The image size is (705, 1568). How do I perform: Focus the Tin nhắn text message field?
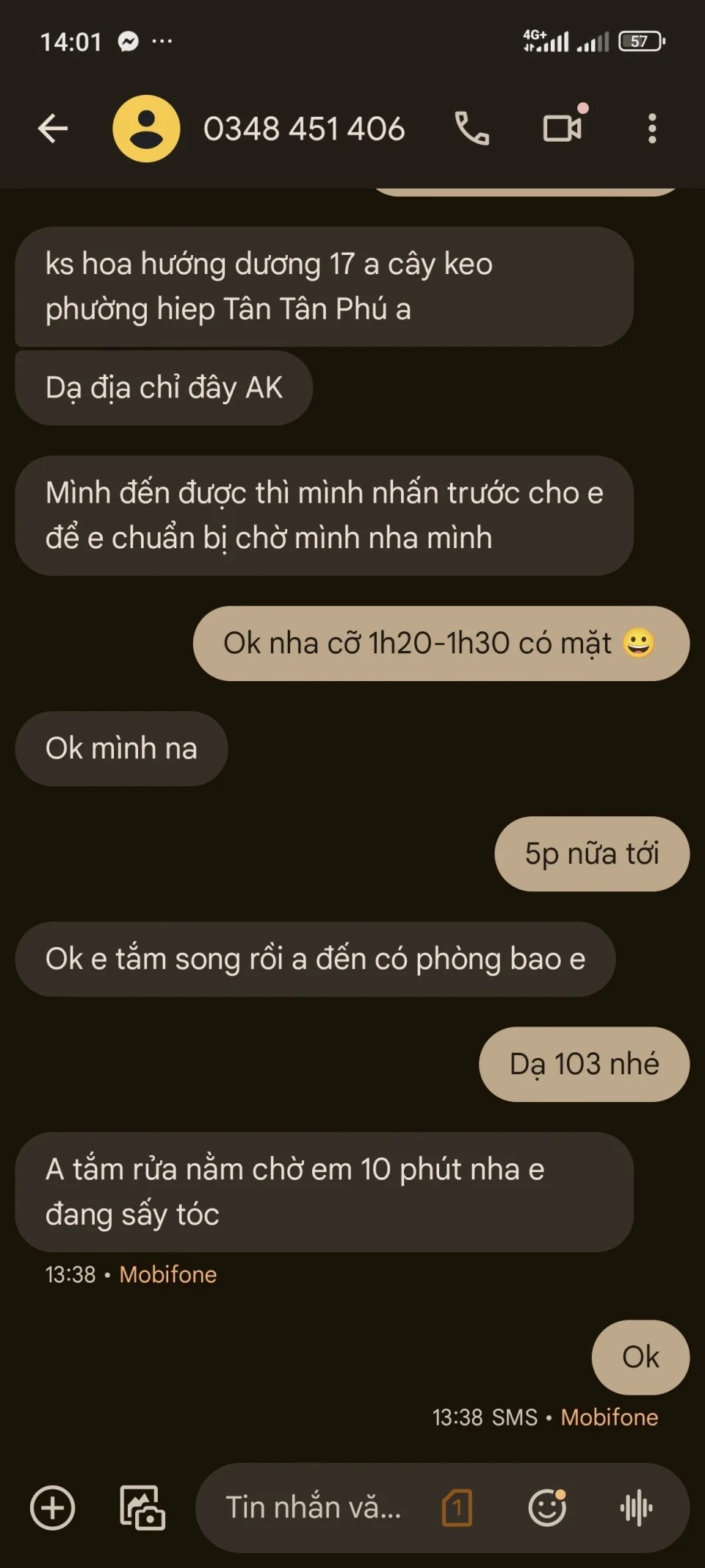click(314, 1508)
